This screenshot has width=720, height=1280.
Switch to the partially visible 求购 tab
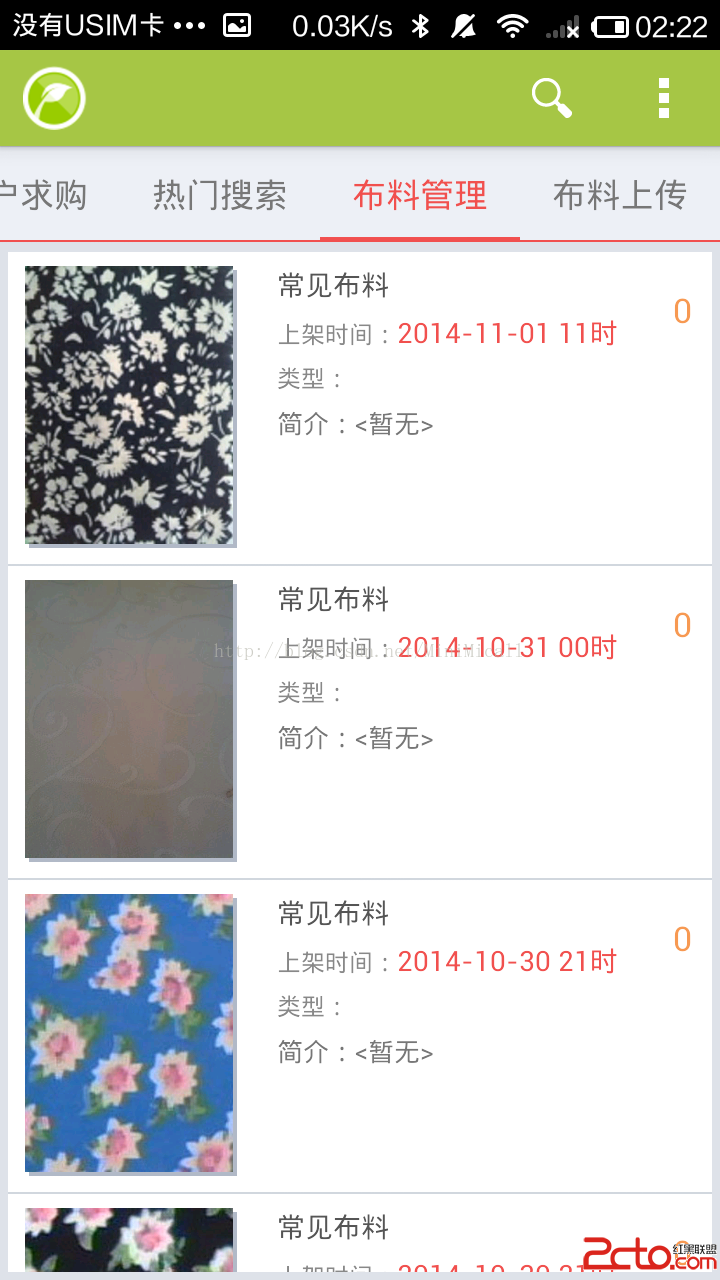click(x=44, y=195)
